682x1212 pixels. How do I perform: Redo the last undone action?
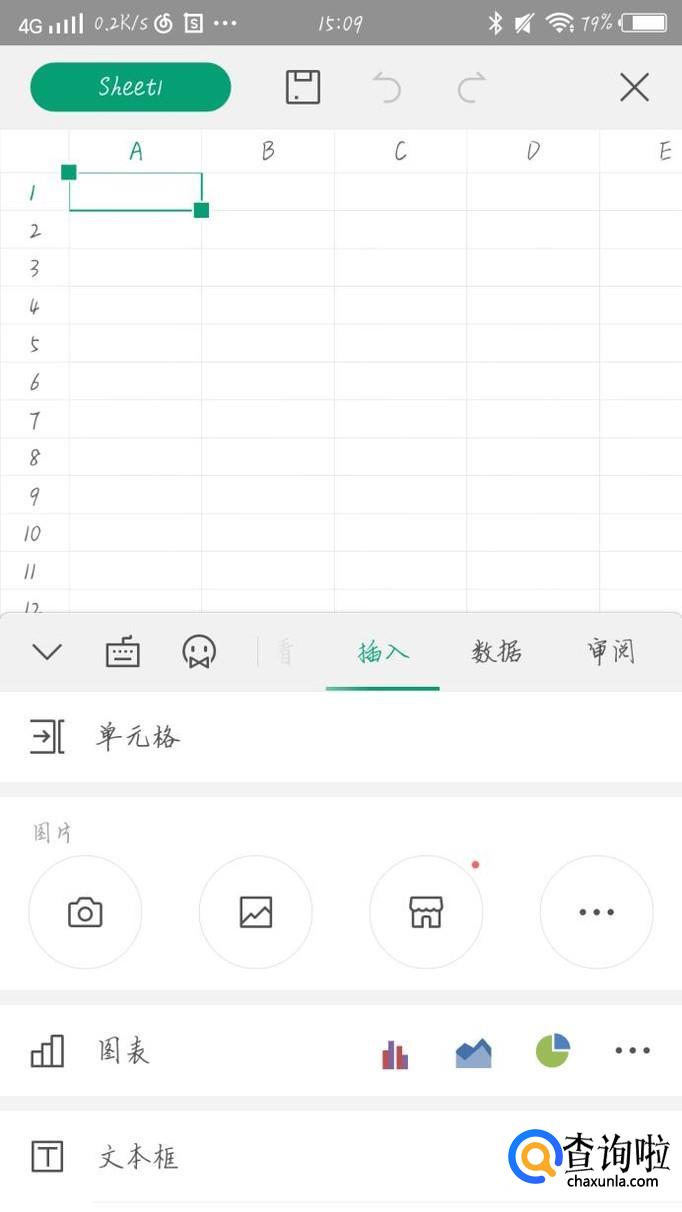[x=471, y=88]
